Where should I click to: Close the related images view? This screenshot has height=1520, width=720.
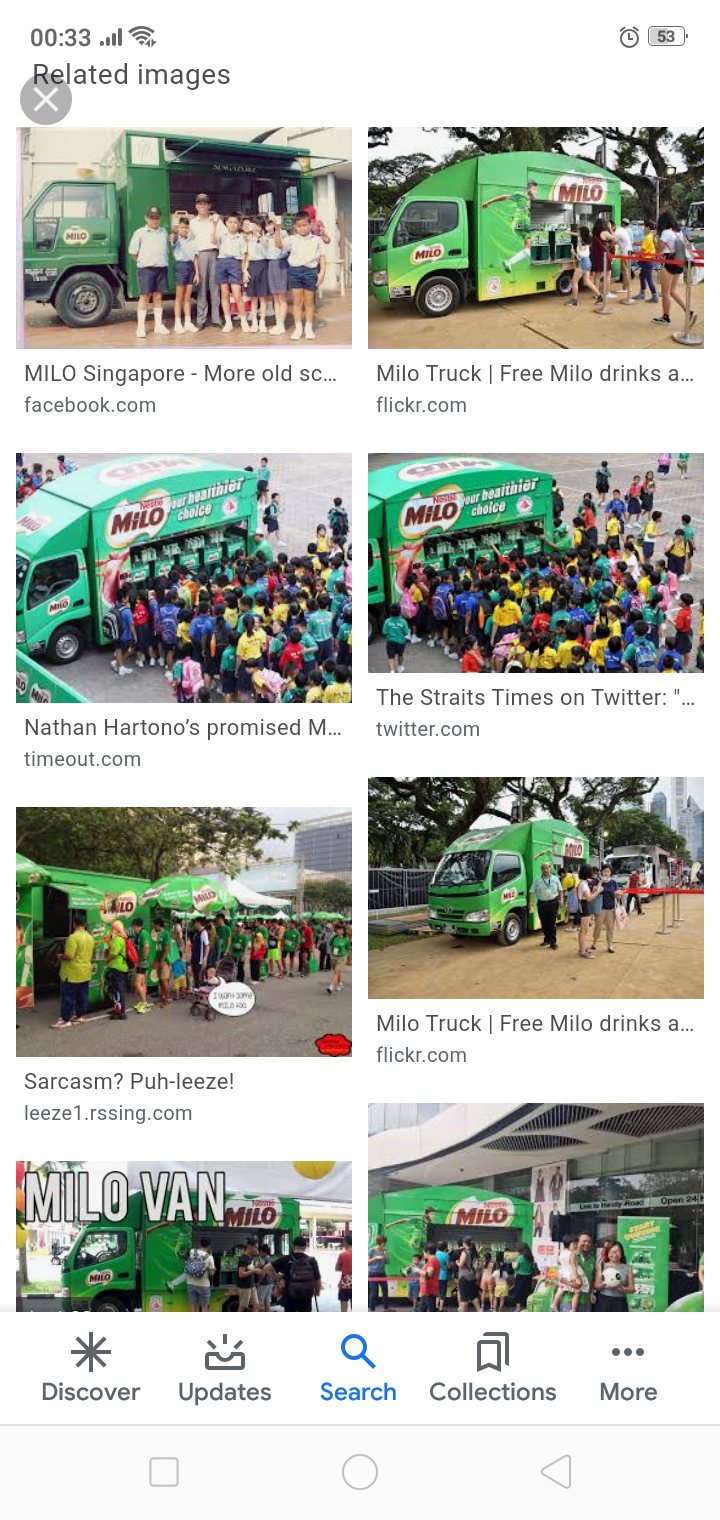pos(46,99)
